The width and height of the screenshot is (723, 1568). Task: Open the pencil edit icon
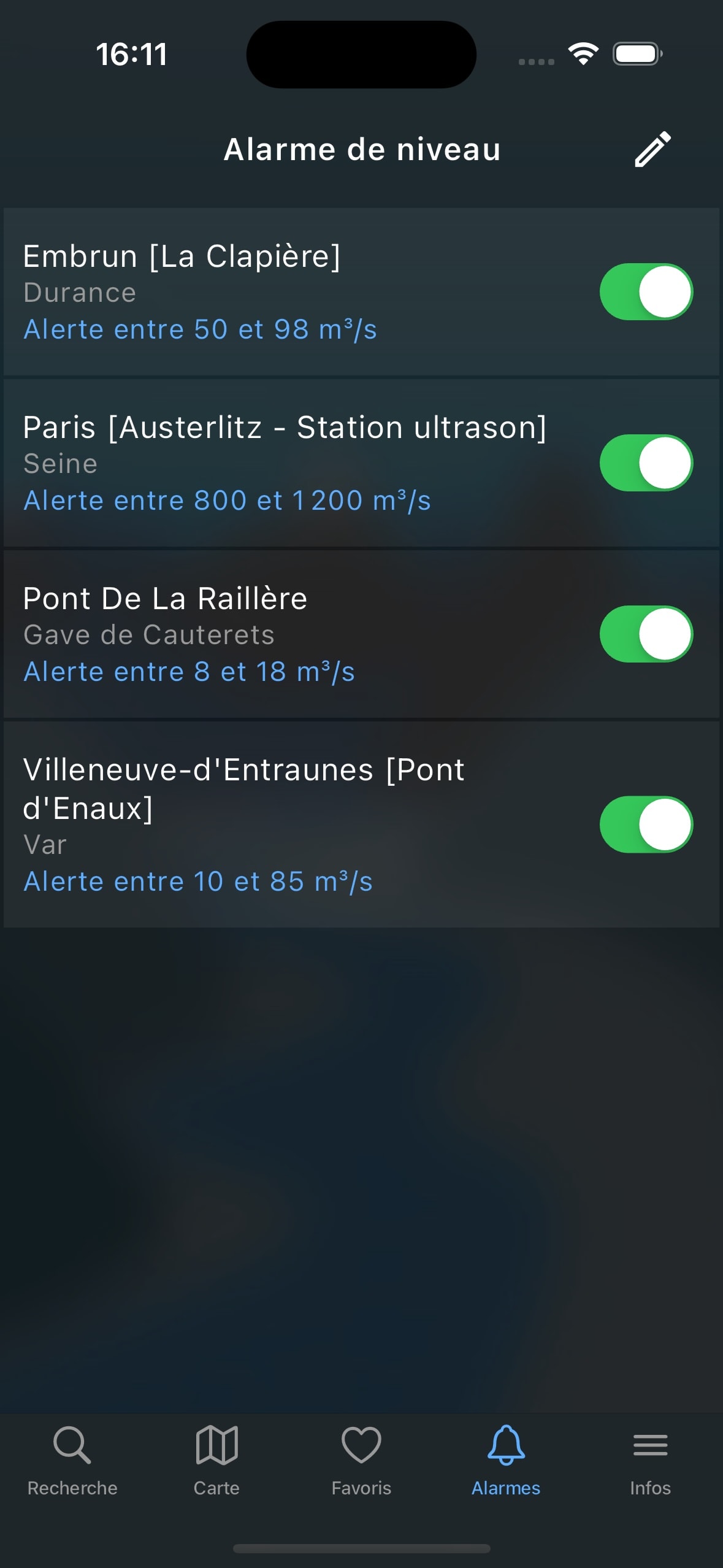coord(652,149)
